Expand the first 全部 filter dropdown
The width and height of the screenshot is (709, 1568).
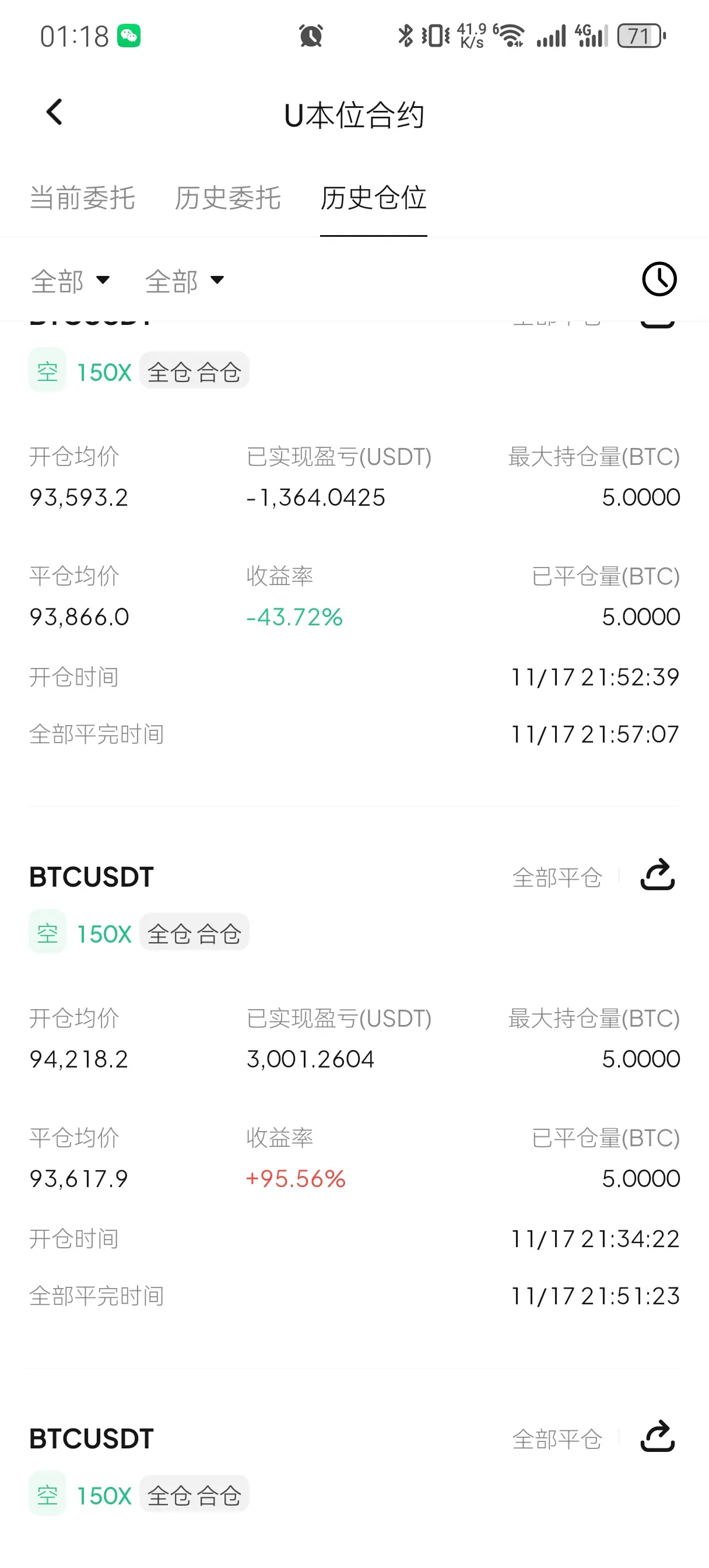(x=70, y=281)
